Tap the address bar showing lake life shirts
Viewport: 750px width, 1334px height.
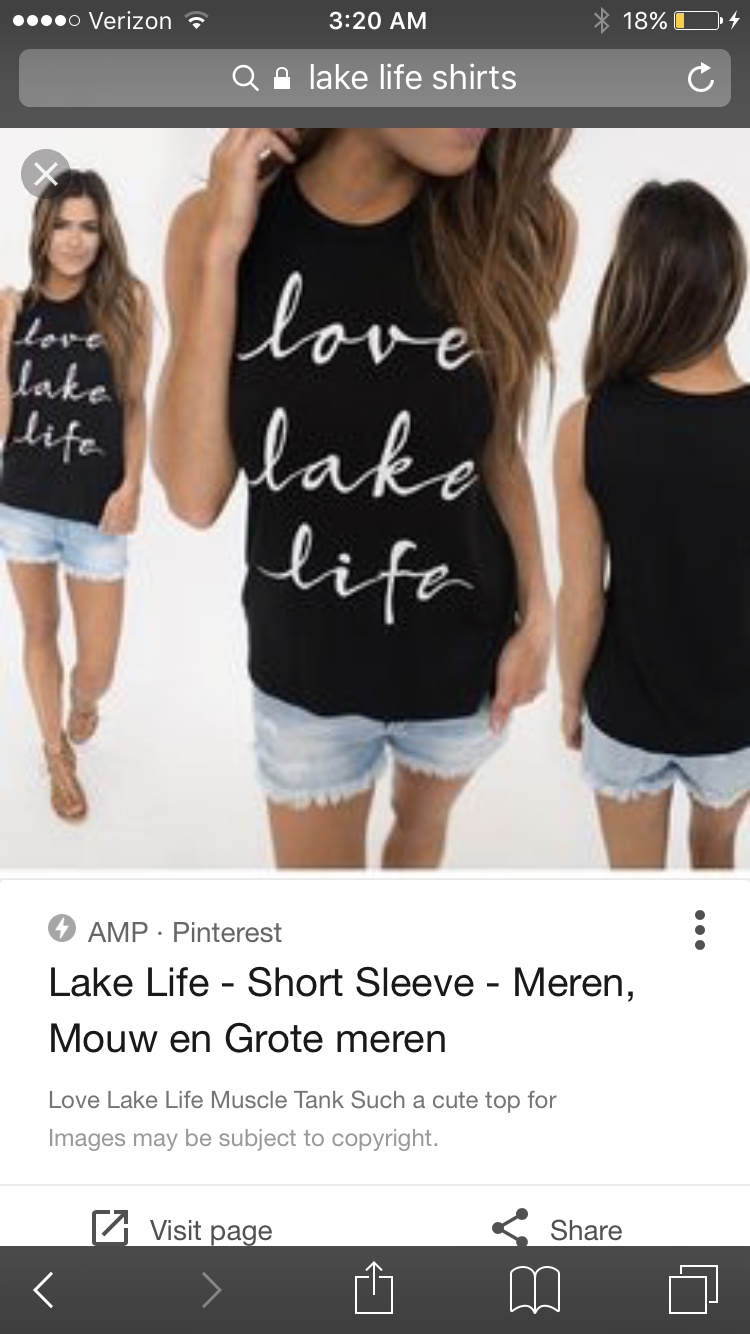[375, 78]
